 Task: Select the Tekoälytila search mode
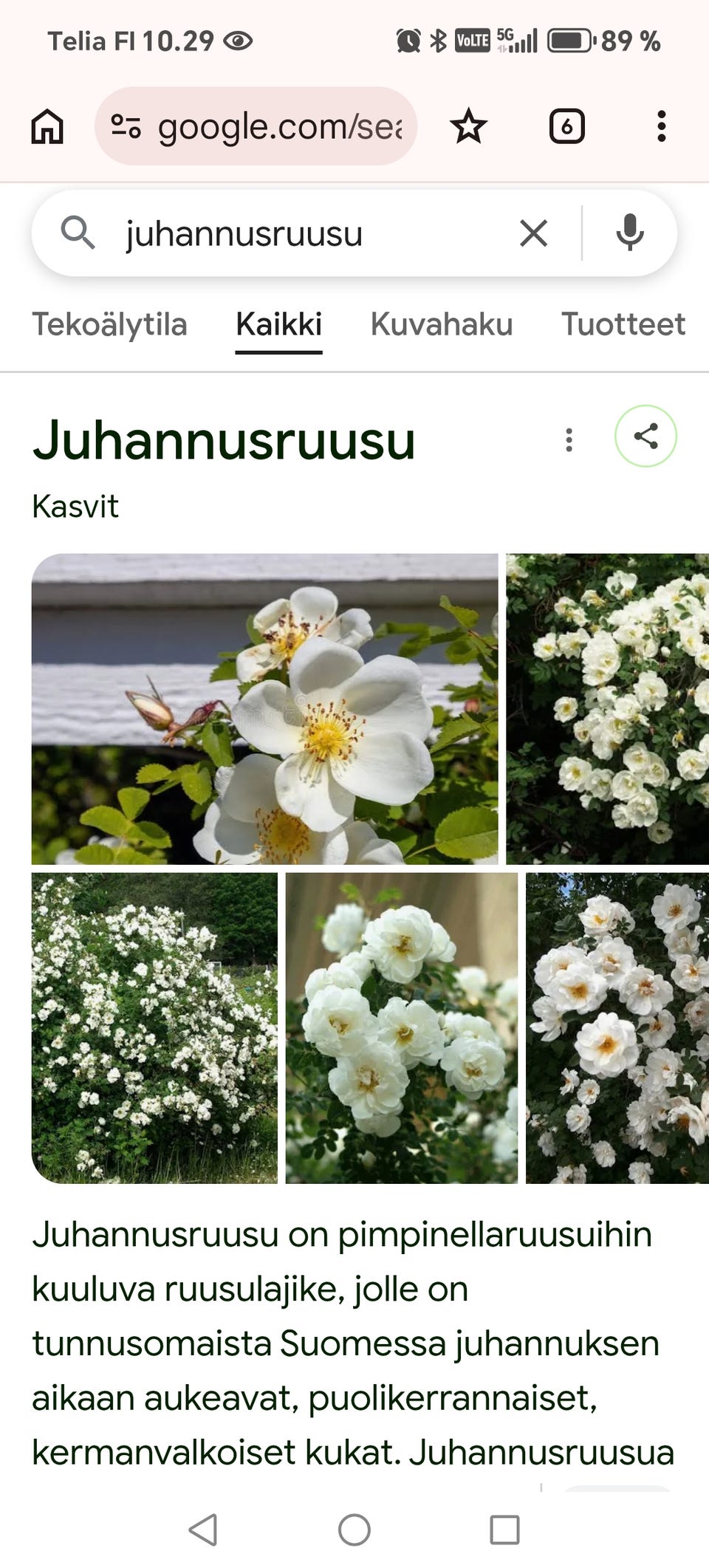109,323
